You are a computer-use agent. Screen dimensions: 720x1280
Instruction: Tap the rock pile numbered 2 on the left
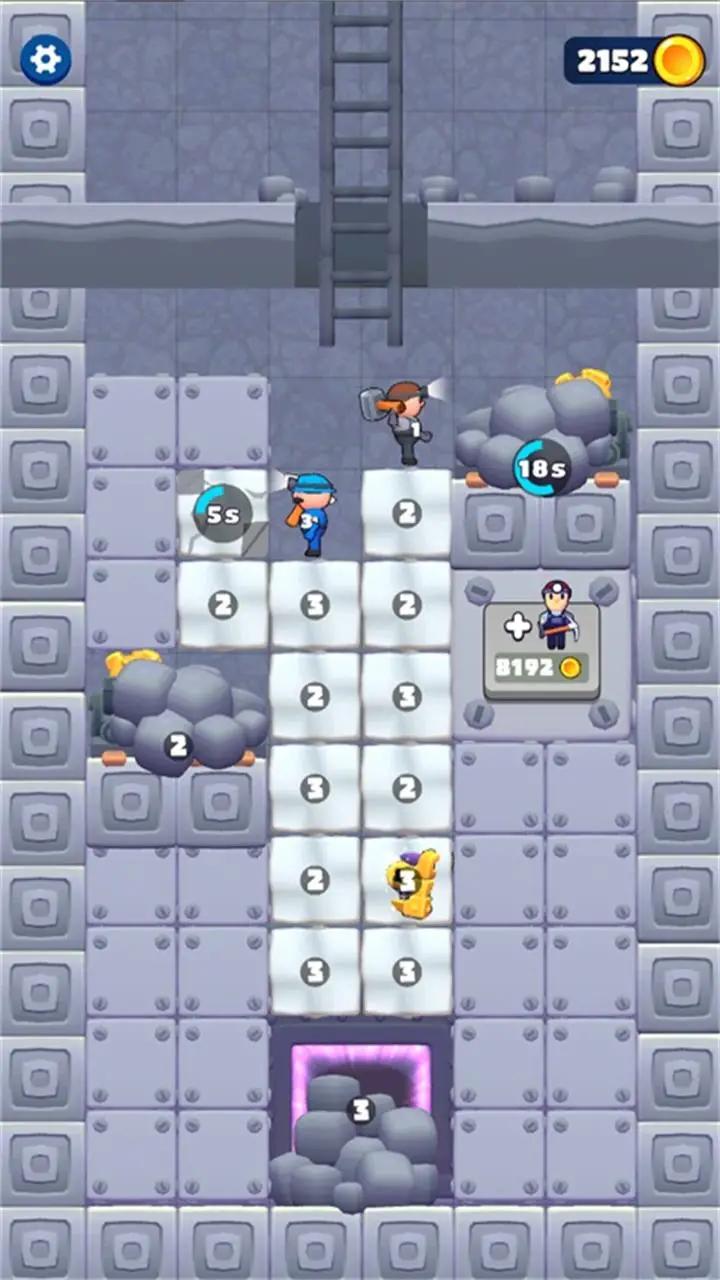(x=182, y=715)
